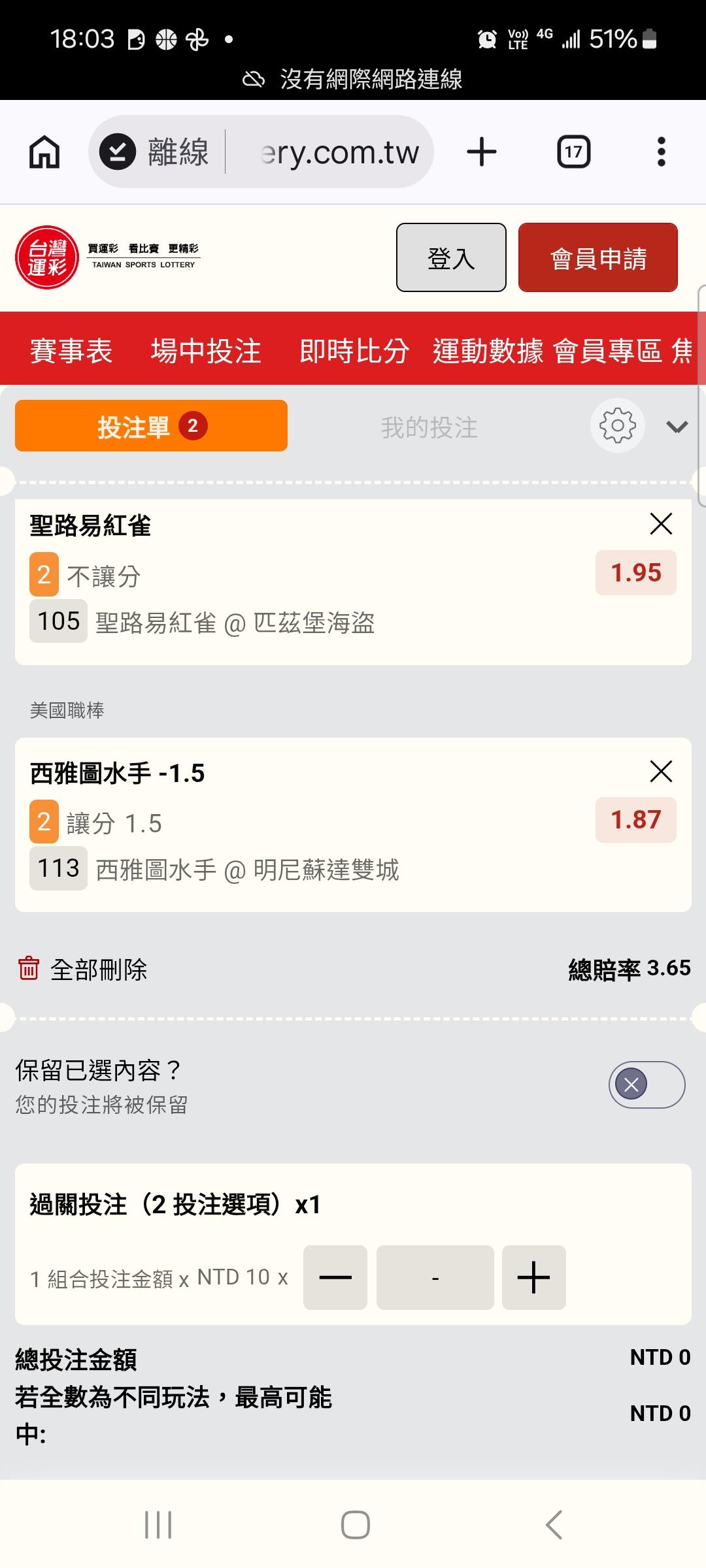
Task: Remove the 聖路易紅雀 bet selection
Action: coord(661,524)
